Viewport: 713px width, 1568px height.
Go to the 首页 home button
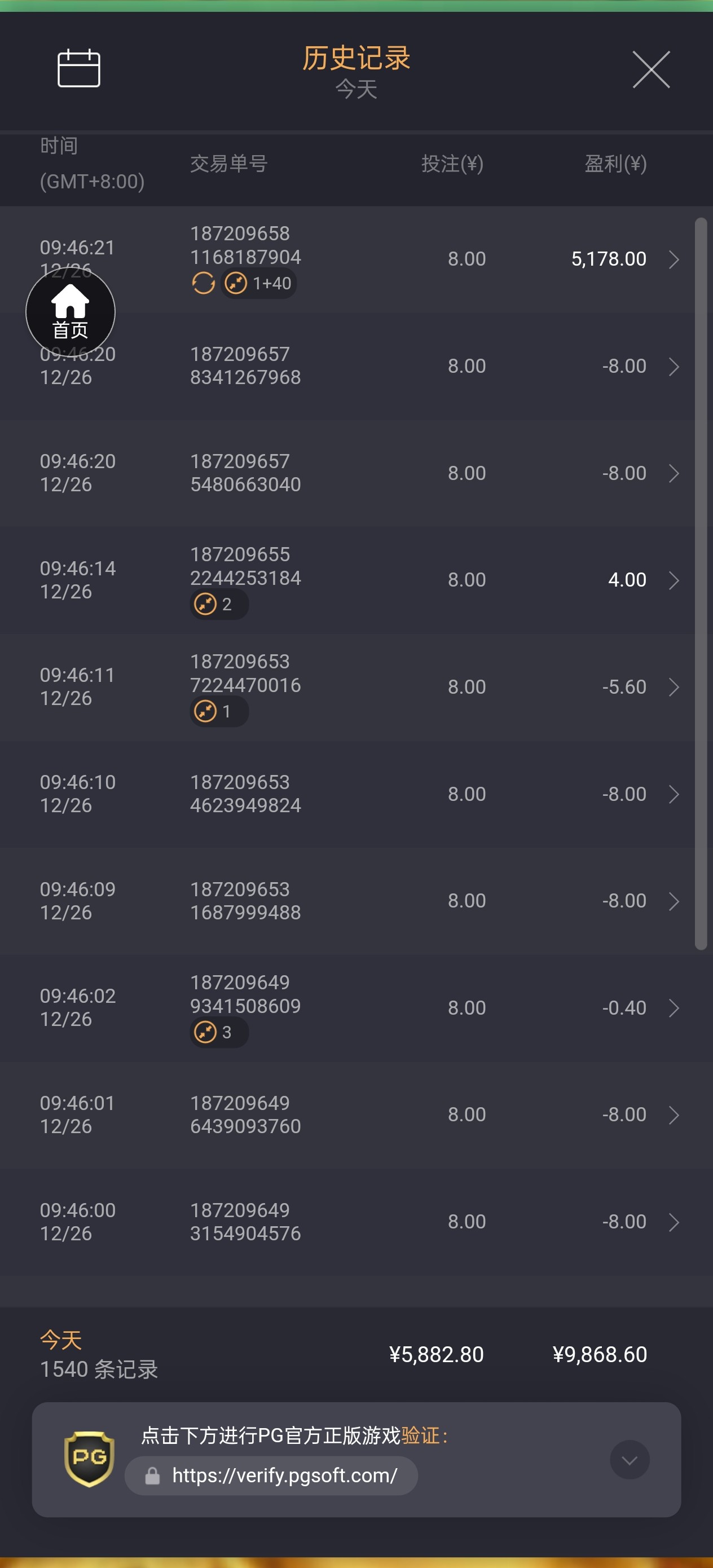70,312
